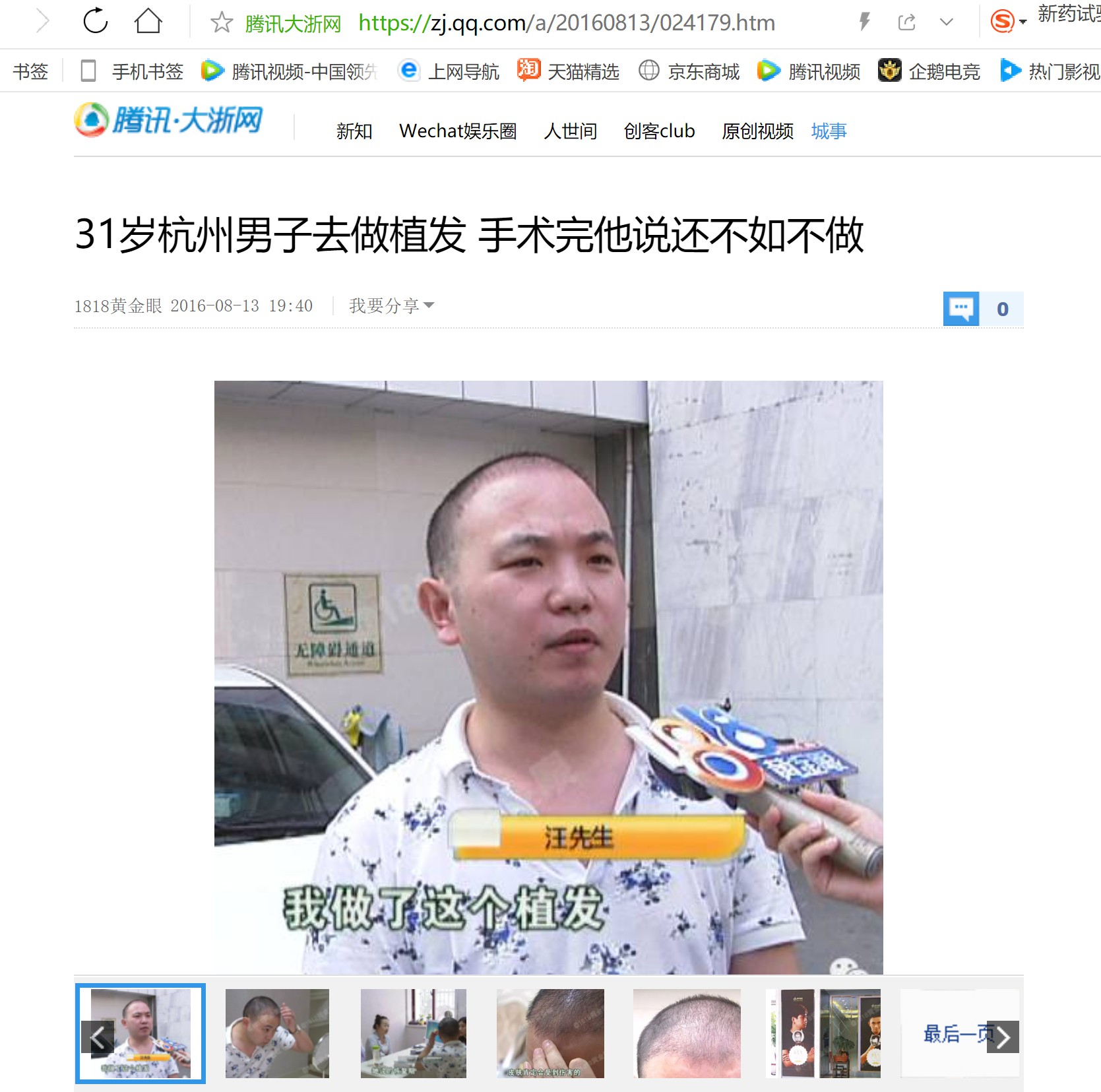Viewport: 1101px width, 1092px height.
Task: Reload the page with the refresh icon
Action: (x=96, y=21)
